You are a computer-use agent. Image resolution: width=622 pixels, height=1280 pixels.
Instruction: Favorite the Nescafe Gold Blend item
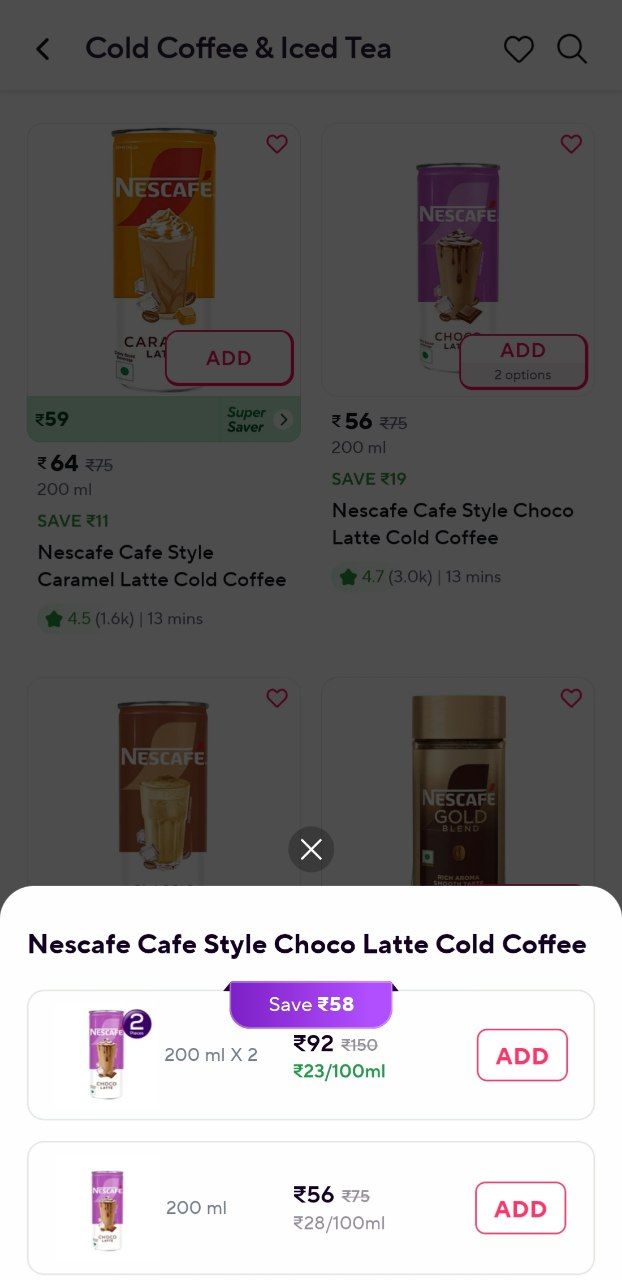tap(571, 698)
